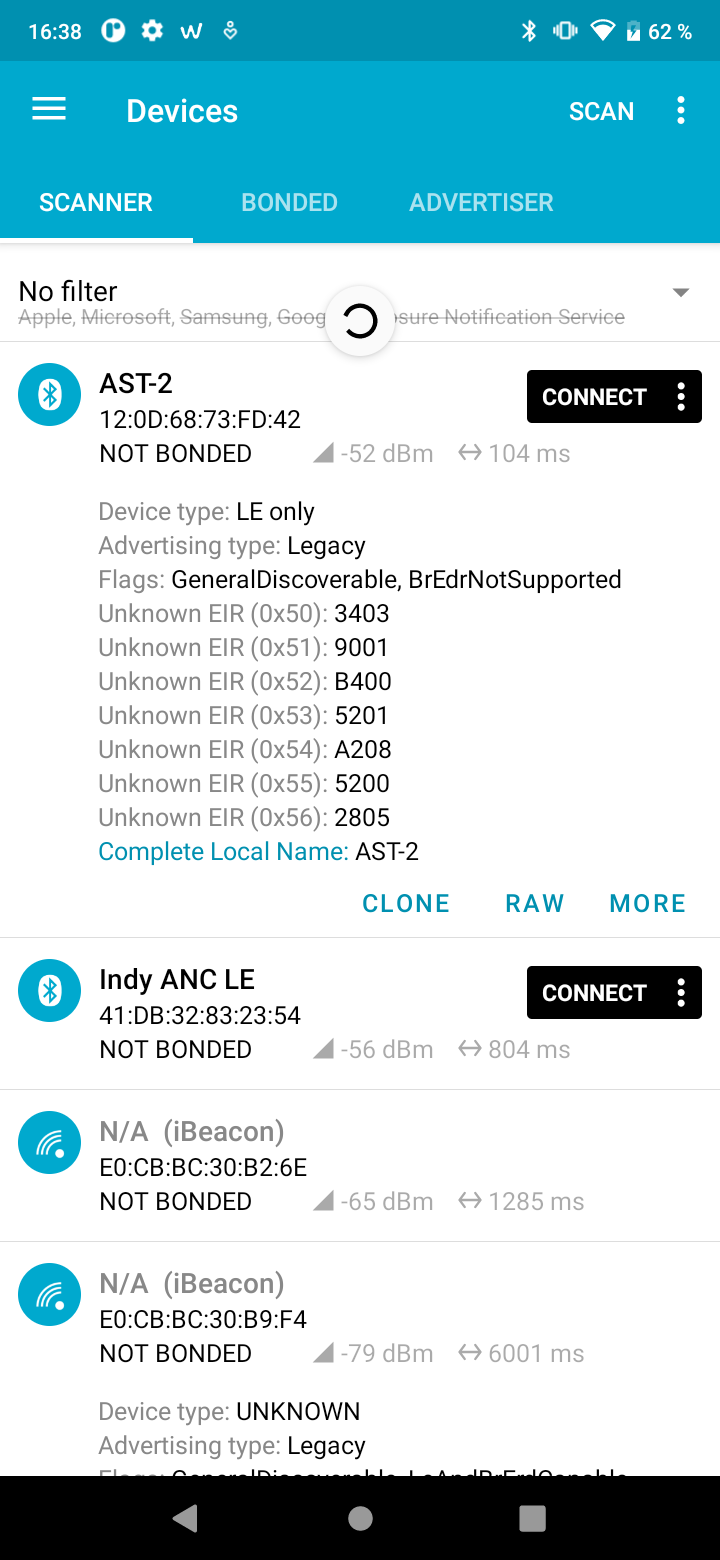Viewport: 720px width, 1560px height.
Task: Tap the beacon icon beside E0:CB:BC:30:B9:F4
Action: point(49,1294)
